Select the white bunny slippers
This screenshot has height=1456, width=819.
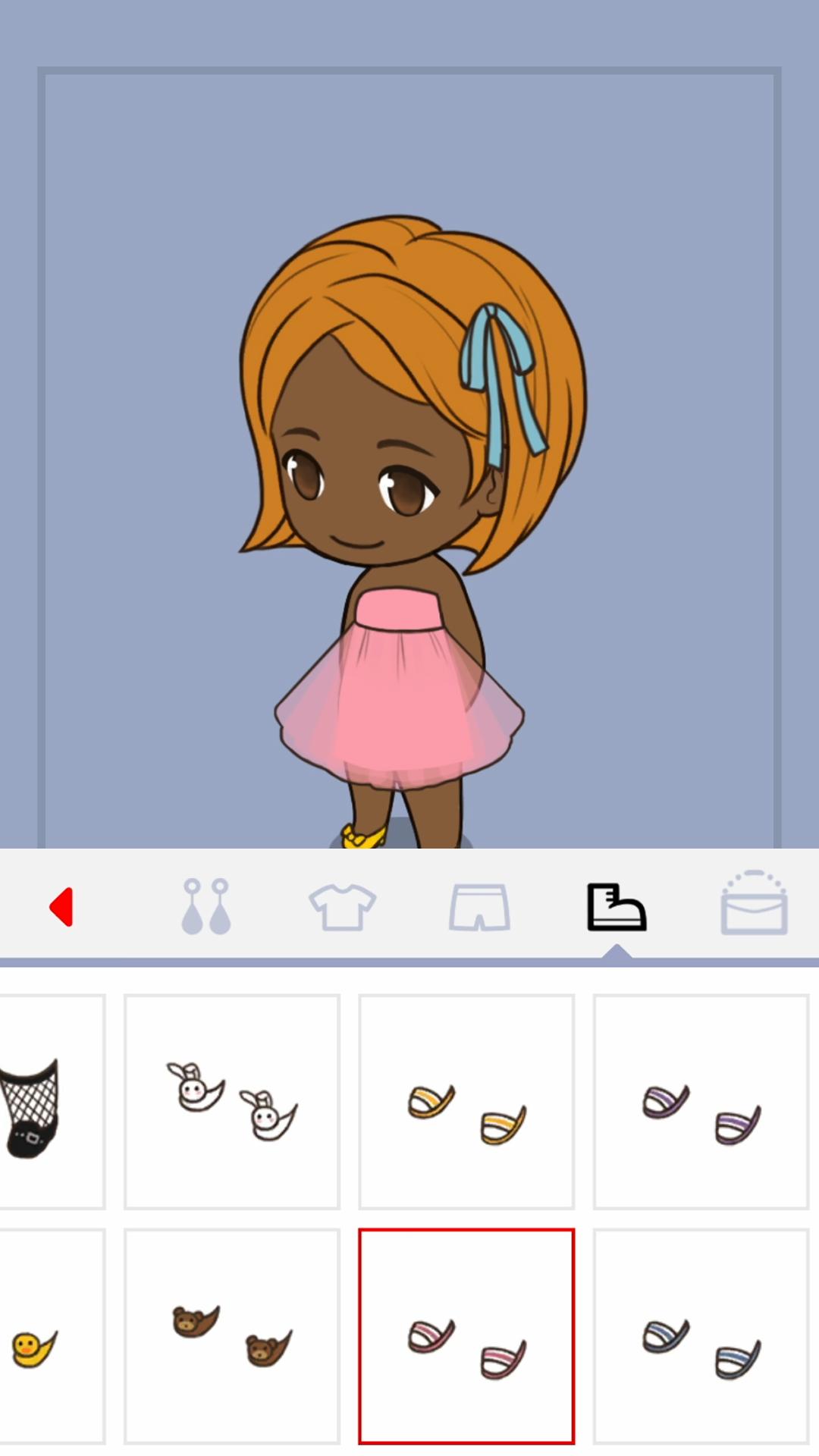tap(232, 1101)
